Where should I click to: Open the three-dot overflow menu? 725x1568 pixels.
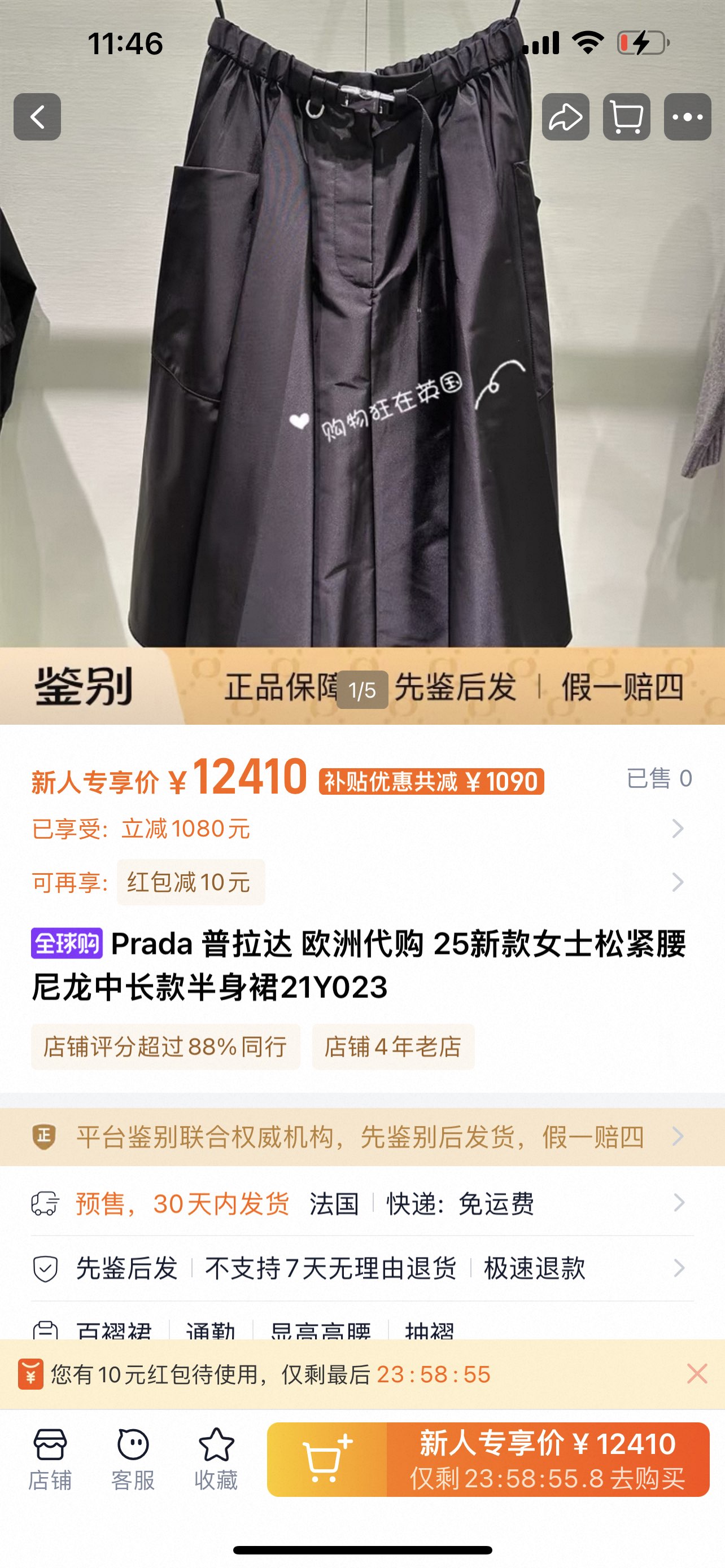[x=687, y=117]
